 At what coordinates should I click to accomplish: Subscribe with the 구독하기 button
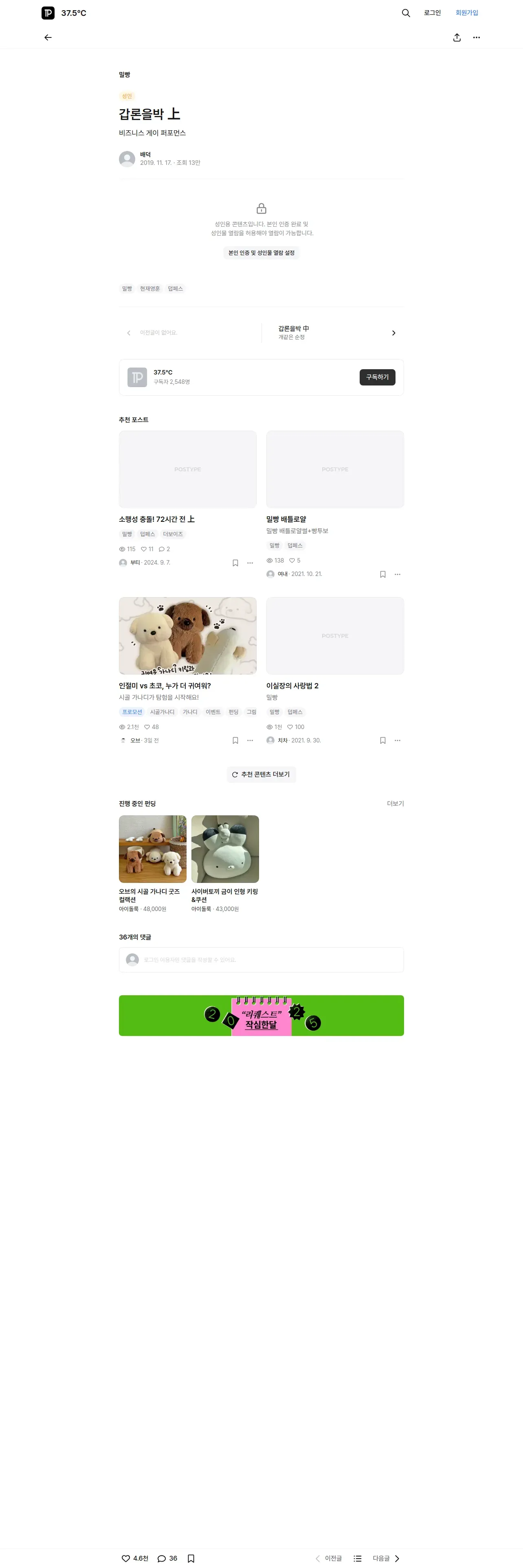[x=377, y=377]
